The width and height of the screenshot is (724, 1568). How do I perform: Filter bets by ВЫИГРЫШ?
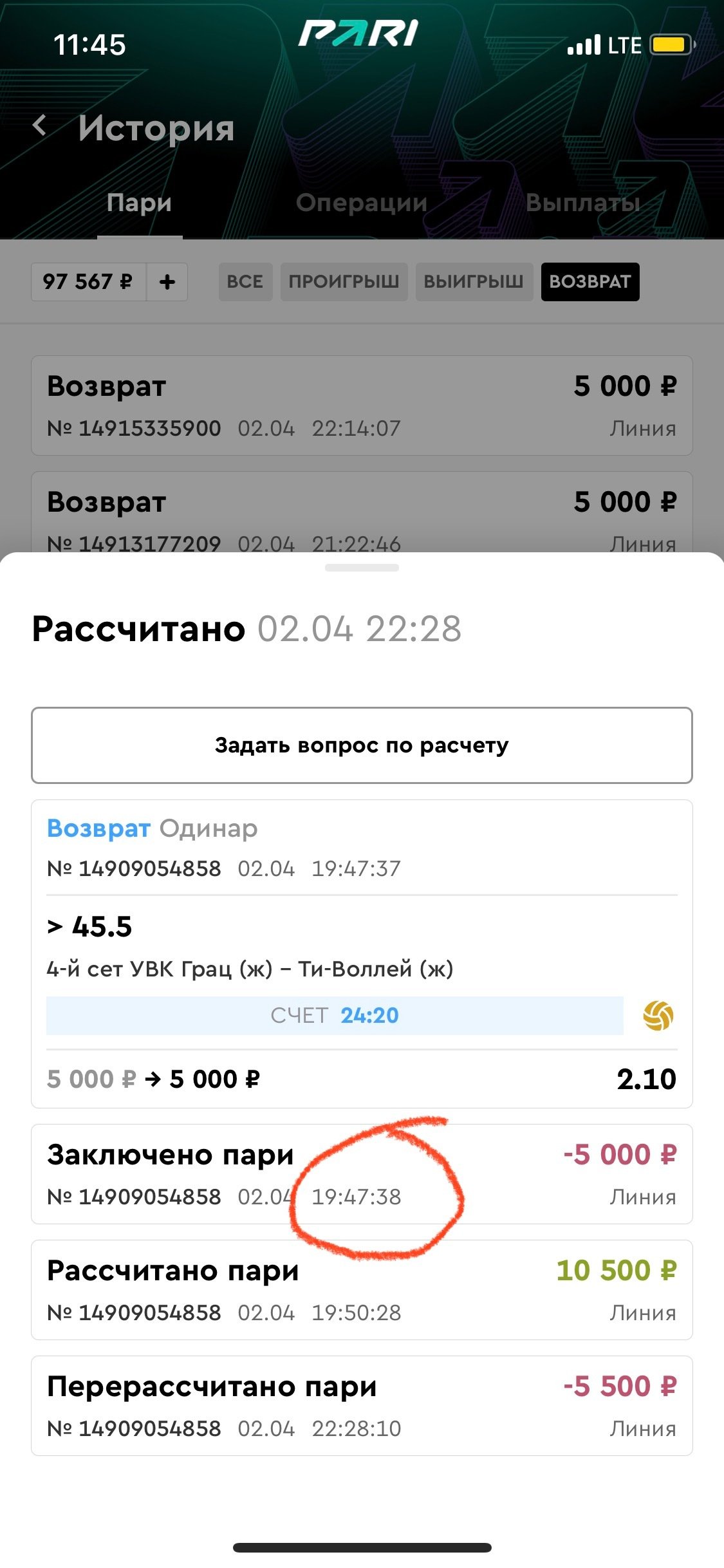474,282
